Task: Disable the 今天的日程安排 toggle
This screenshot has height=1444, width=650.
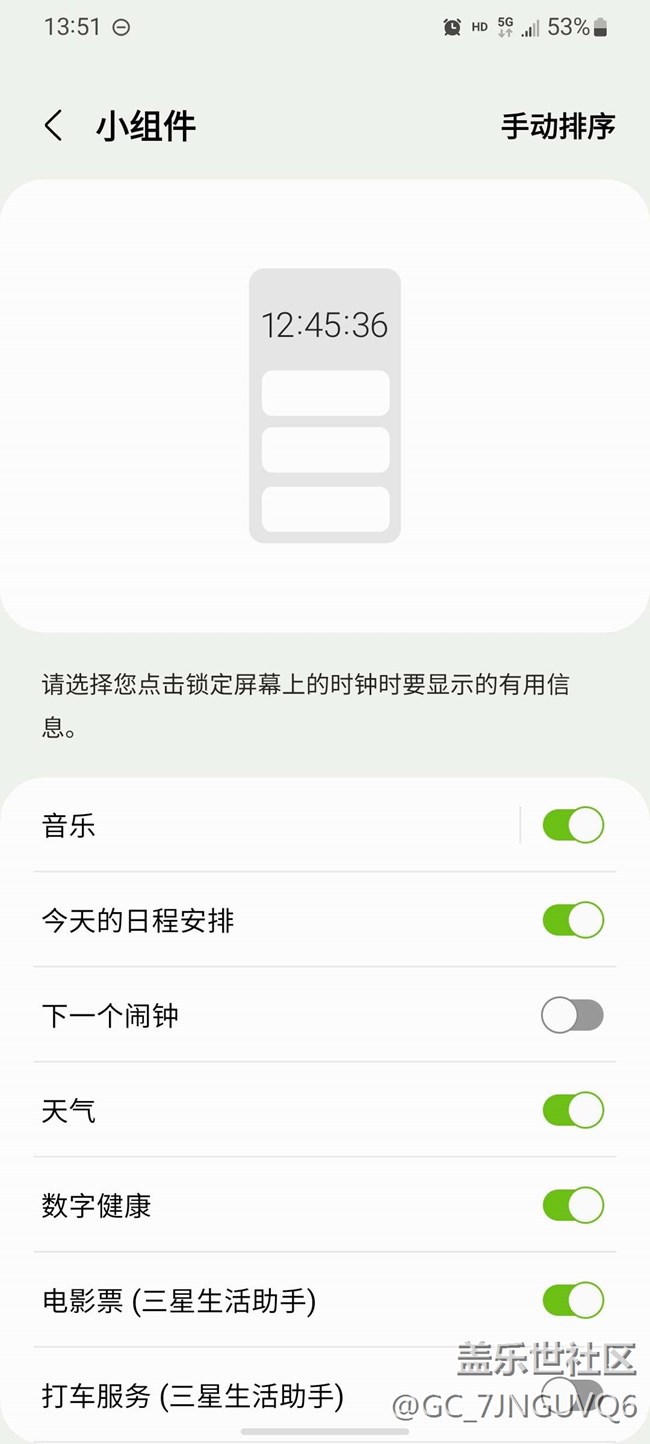Action: 573,920
